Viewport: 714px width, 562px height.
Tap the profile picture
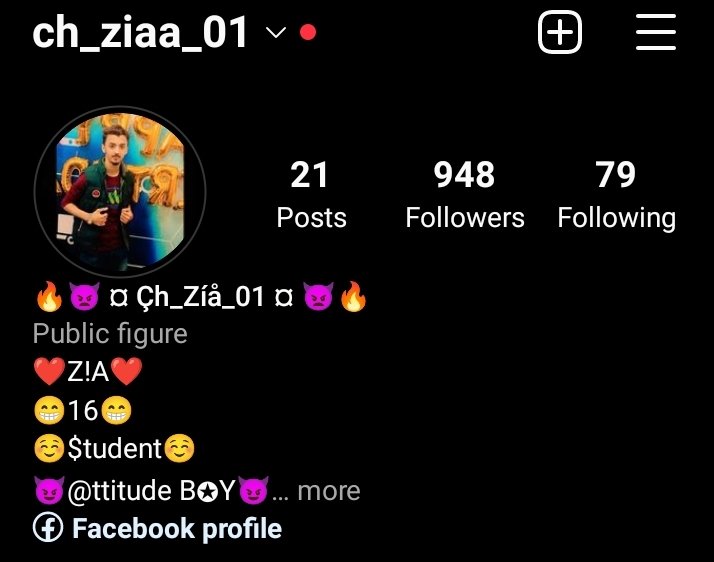(x=120, y=192)
